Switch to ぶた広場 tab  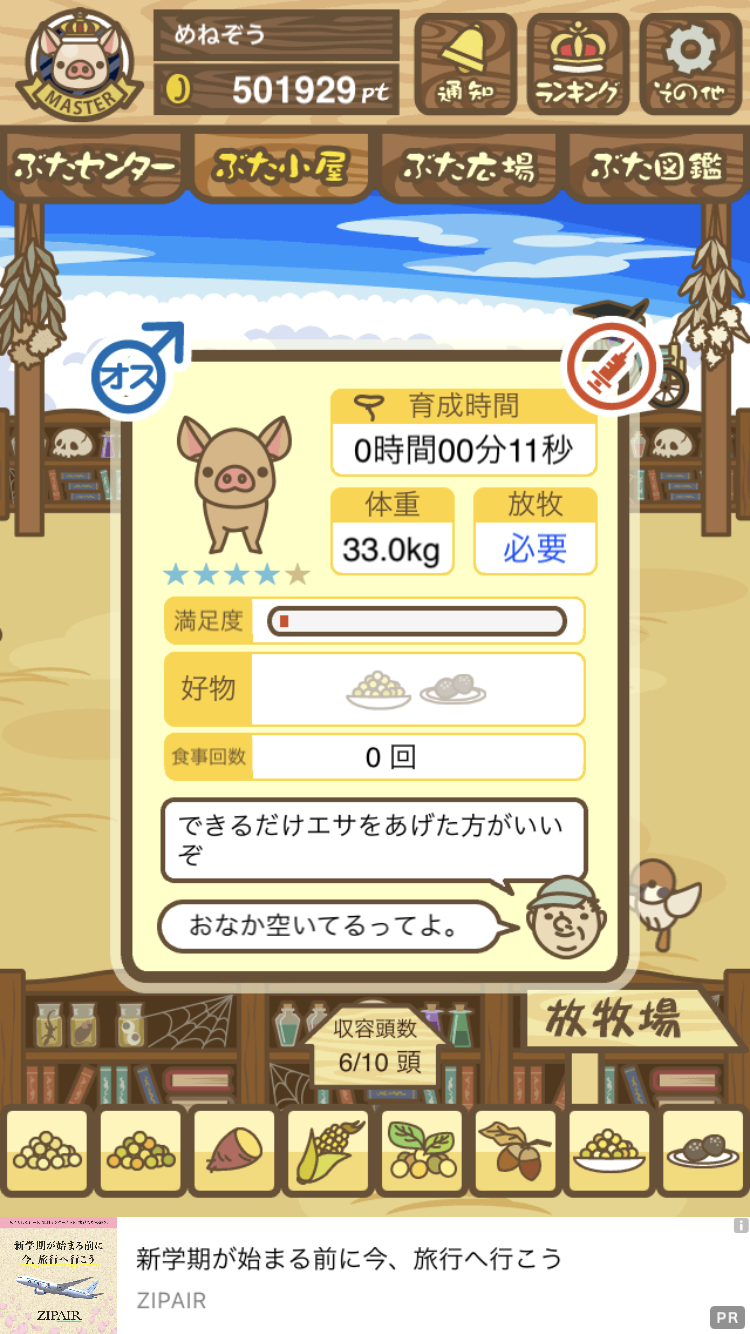click(468, 166)
